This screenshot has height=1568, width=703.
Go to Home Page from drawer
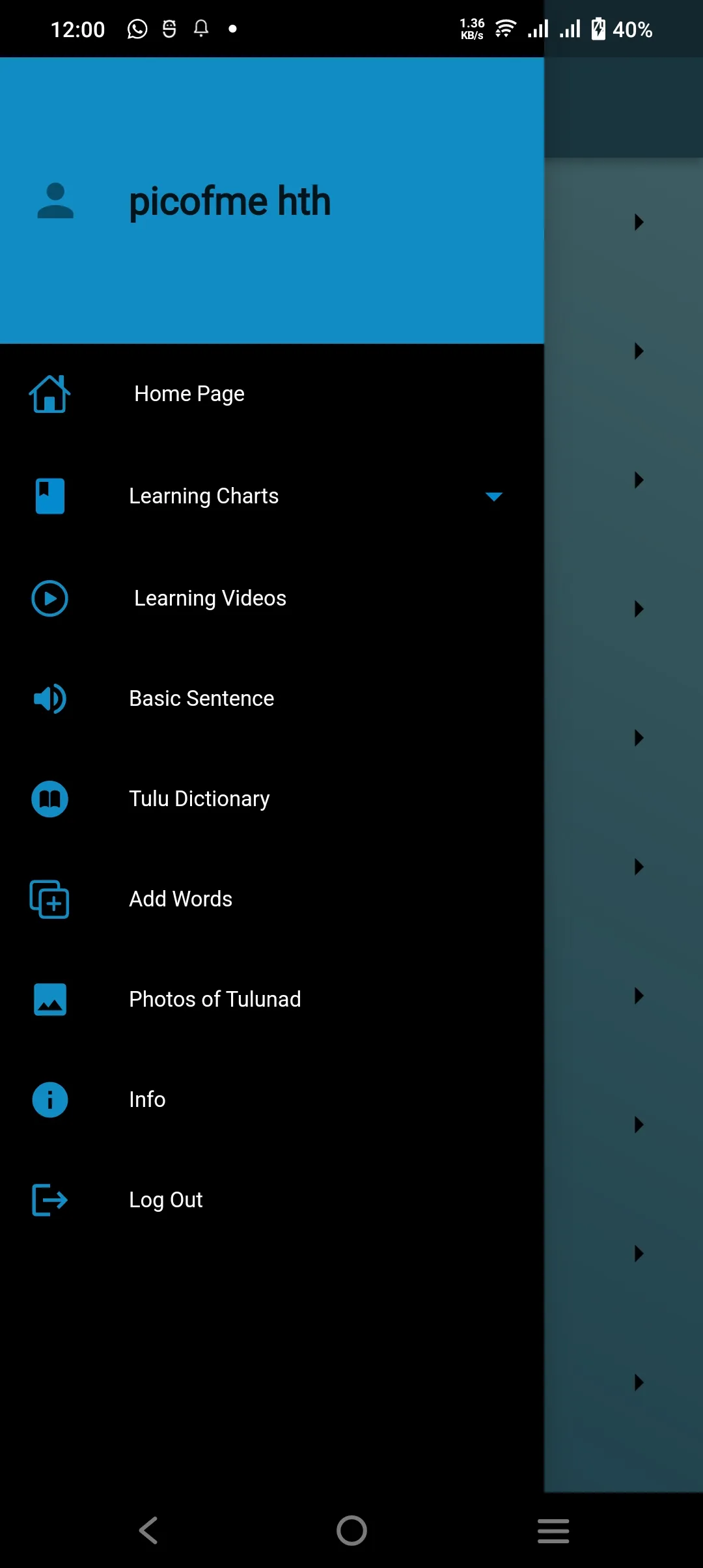tap(189, 394)
